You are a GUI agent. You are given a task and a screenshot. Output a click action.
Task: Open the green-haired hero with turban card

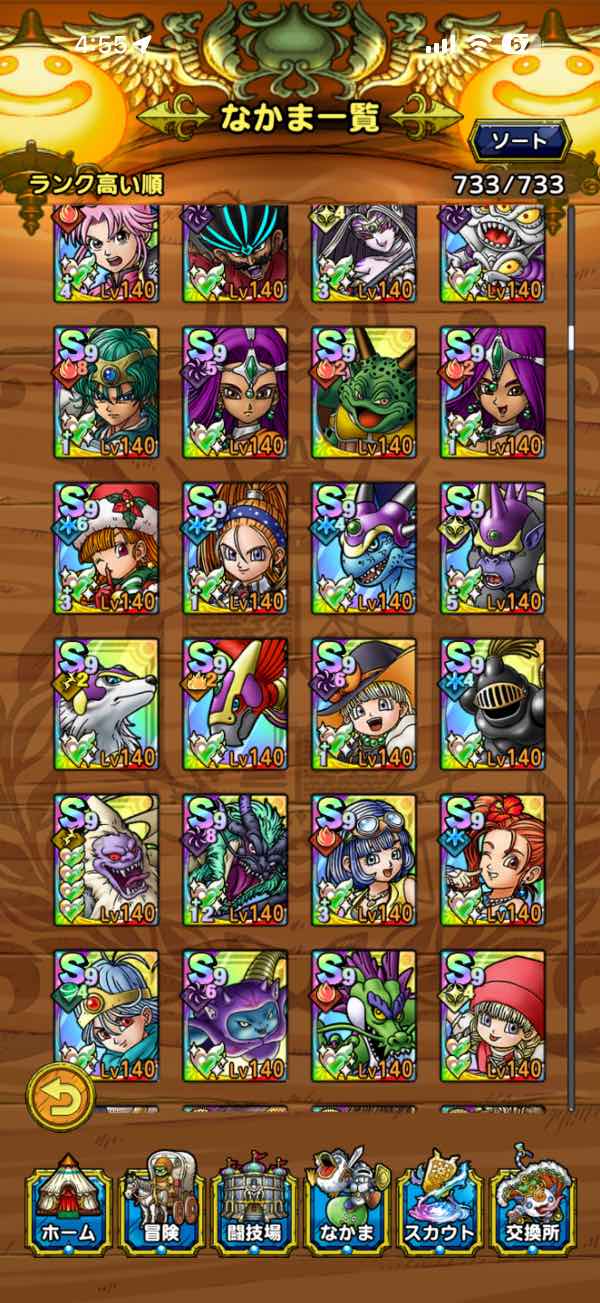coord(106,393)
